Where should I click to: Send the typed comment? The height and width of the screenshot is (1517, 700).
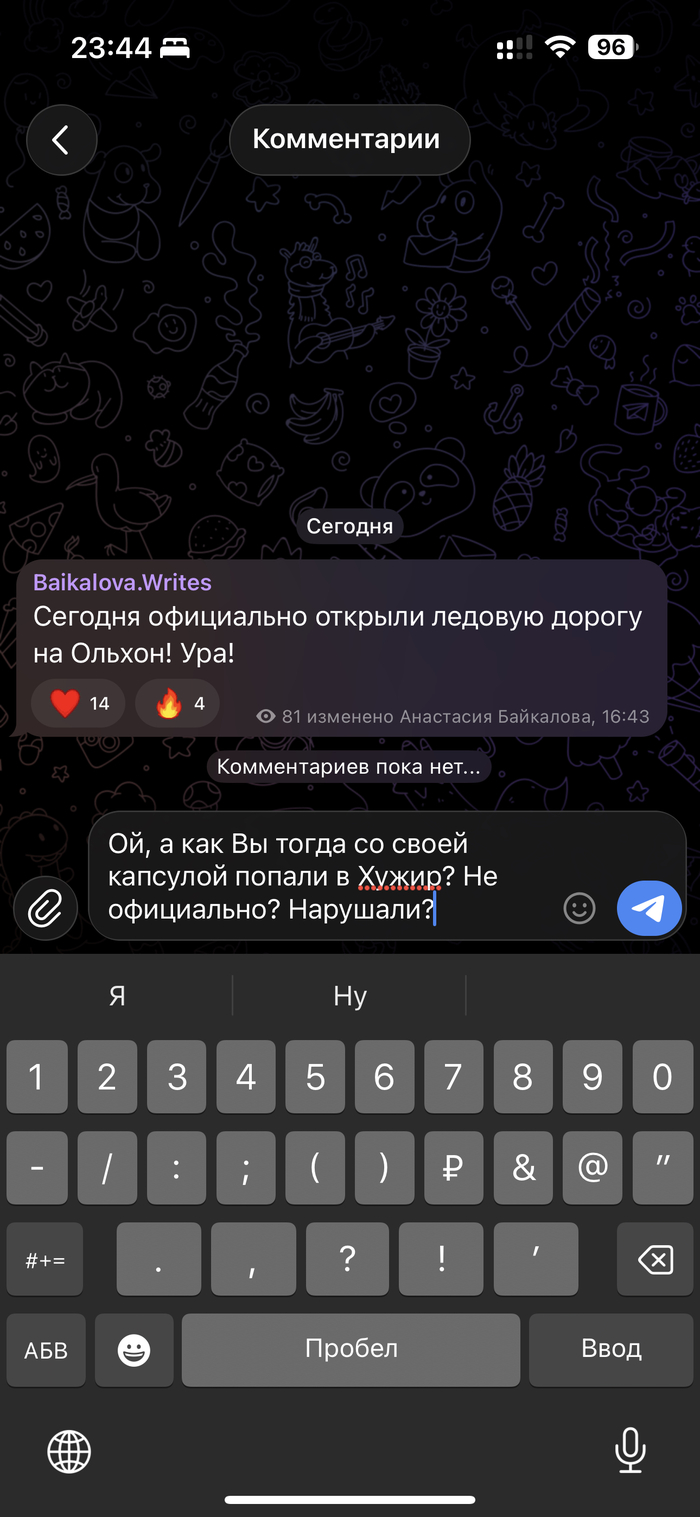pyautogui.click(x=649, y=908)
